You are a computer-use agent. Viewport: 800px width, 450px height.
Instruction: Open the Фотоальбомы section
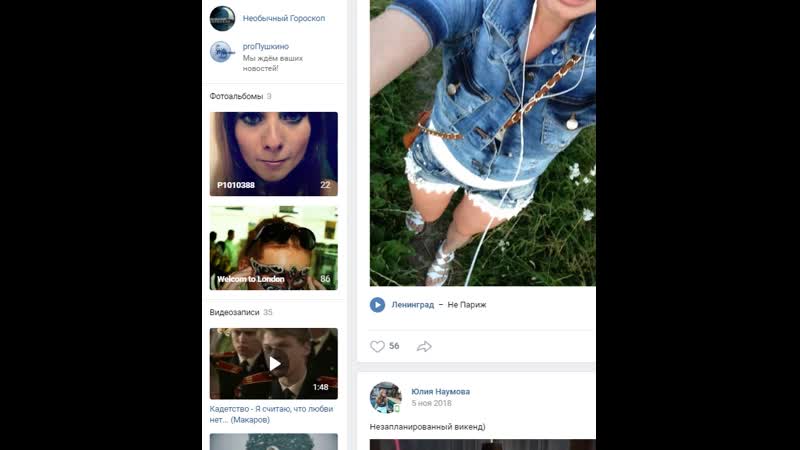(236, 96)
